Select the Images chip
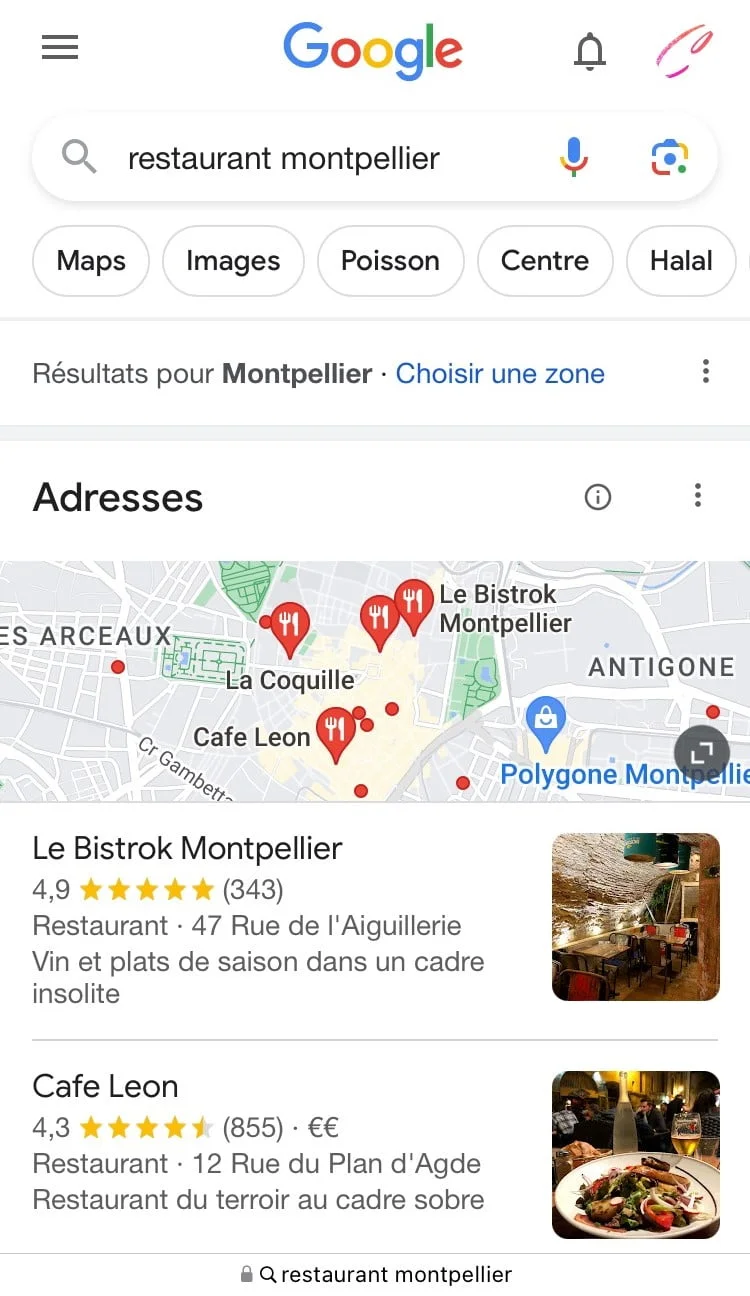The height and width of the screenshot is (1296, 750). coord(233,261)
